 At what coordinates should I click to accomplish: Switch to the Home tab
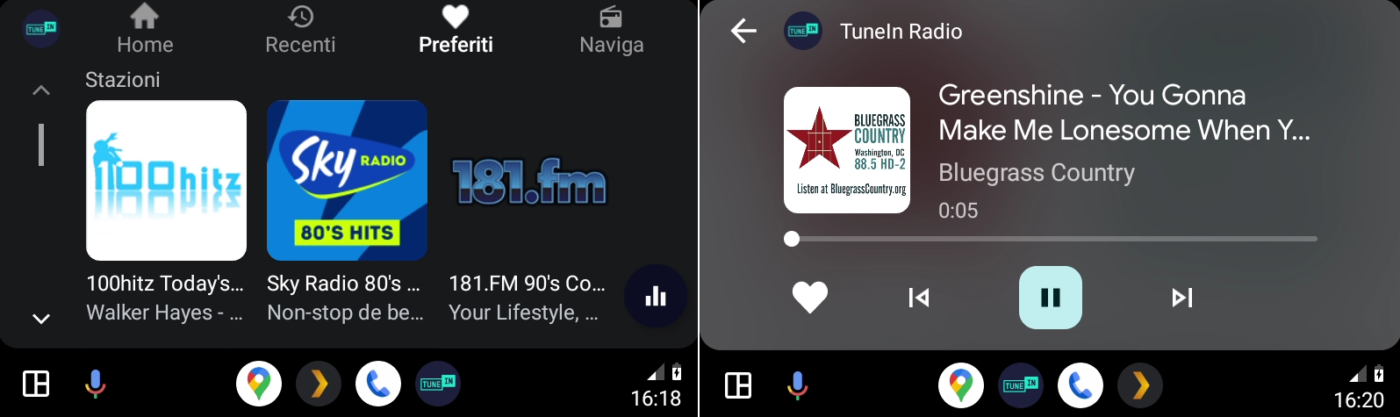pos(145,29)
